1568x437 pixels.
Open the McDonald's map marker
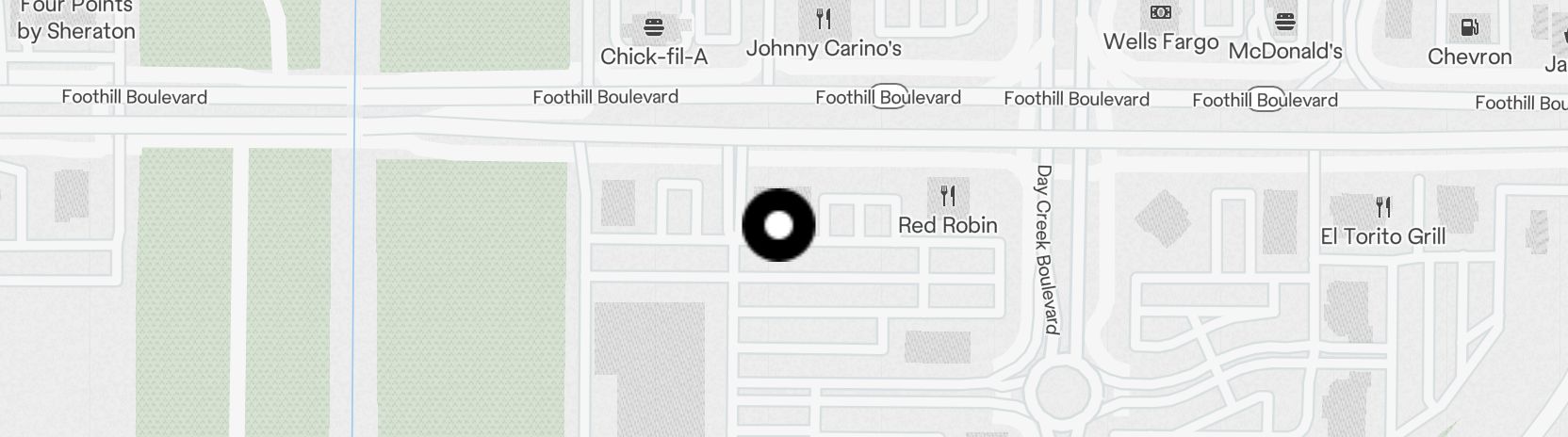point(1285,22)
